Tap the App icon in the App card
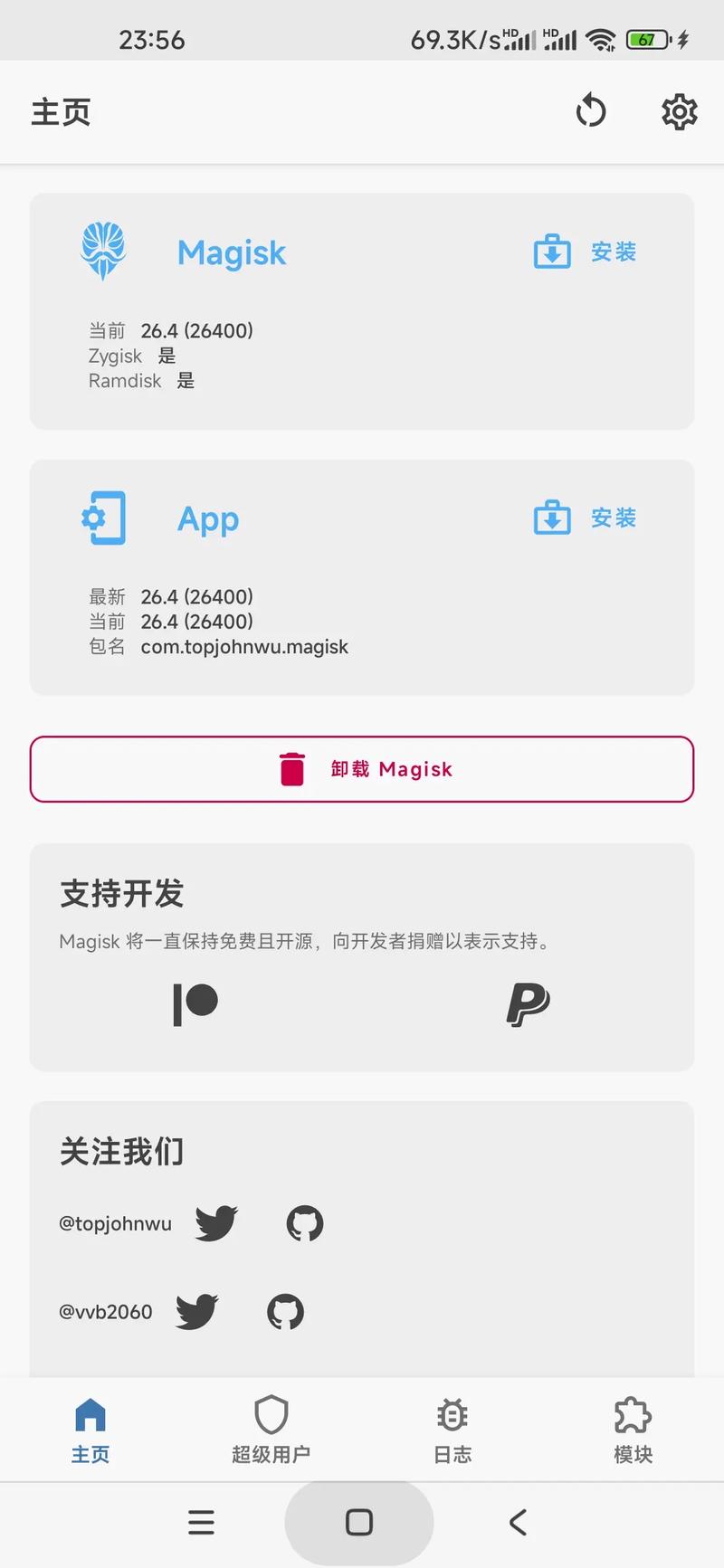Image resolution: width=724 pixels, height=1568 pixels. (103, 518)
